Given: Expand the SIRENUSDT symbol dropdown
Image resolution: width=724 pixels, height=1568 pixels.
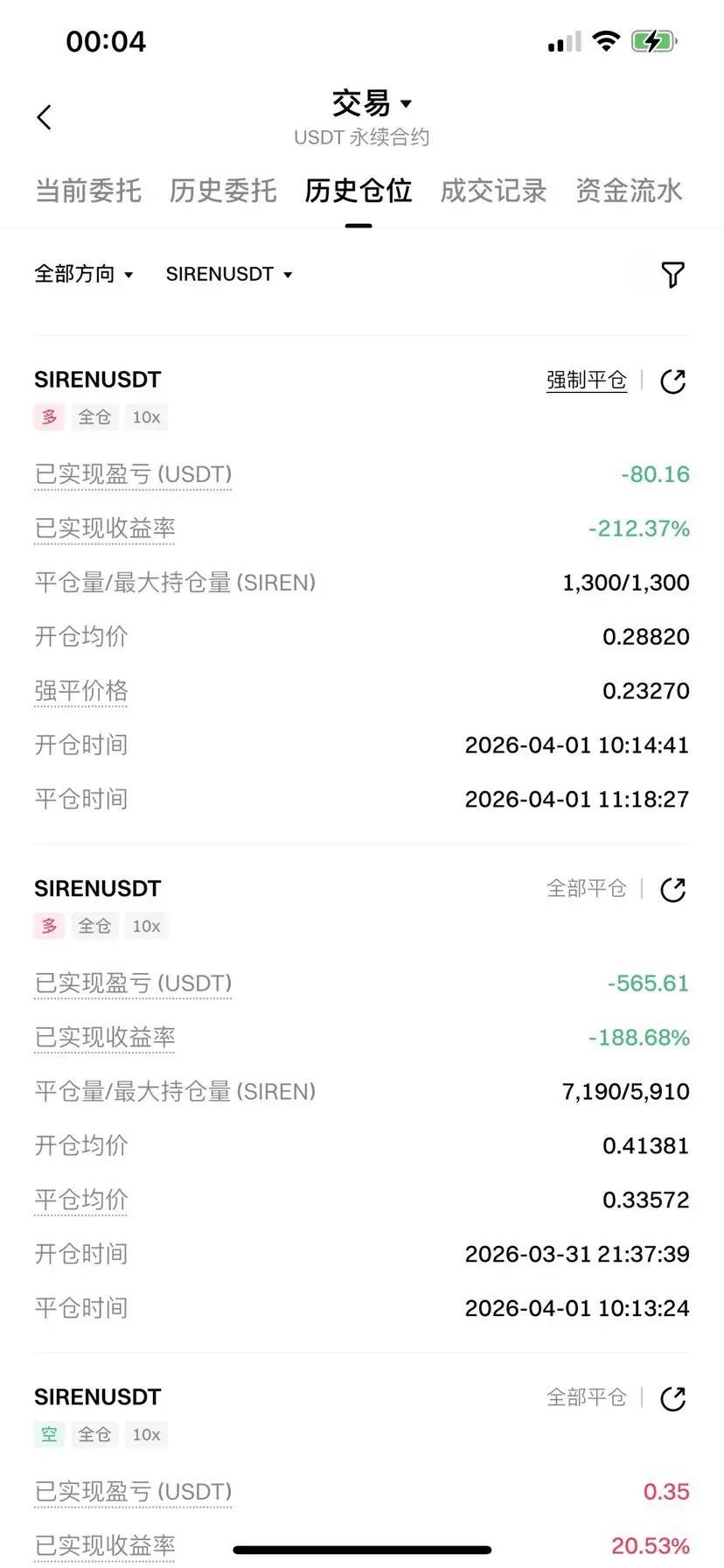Looking at the screenshot, I should 229,274.
